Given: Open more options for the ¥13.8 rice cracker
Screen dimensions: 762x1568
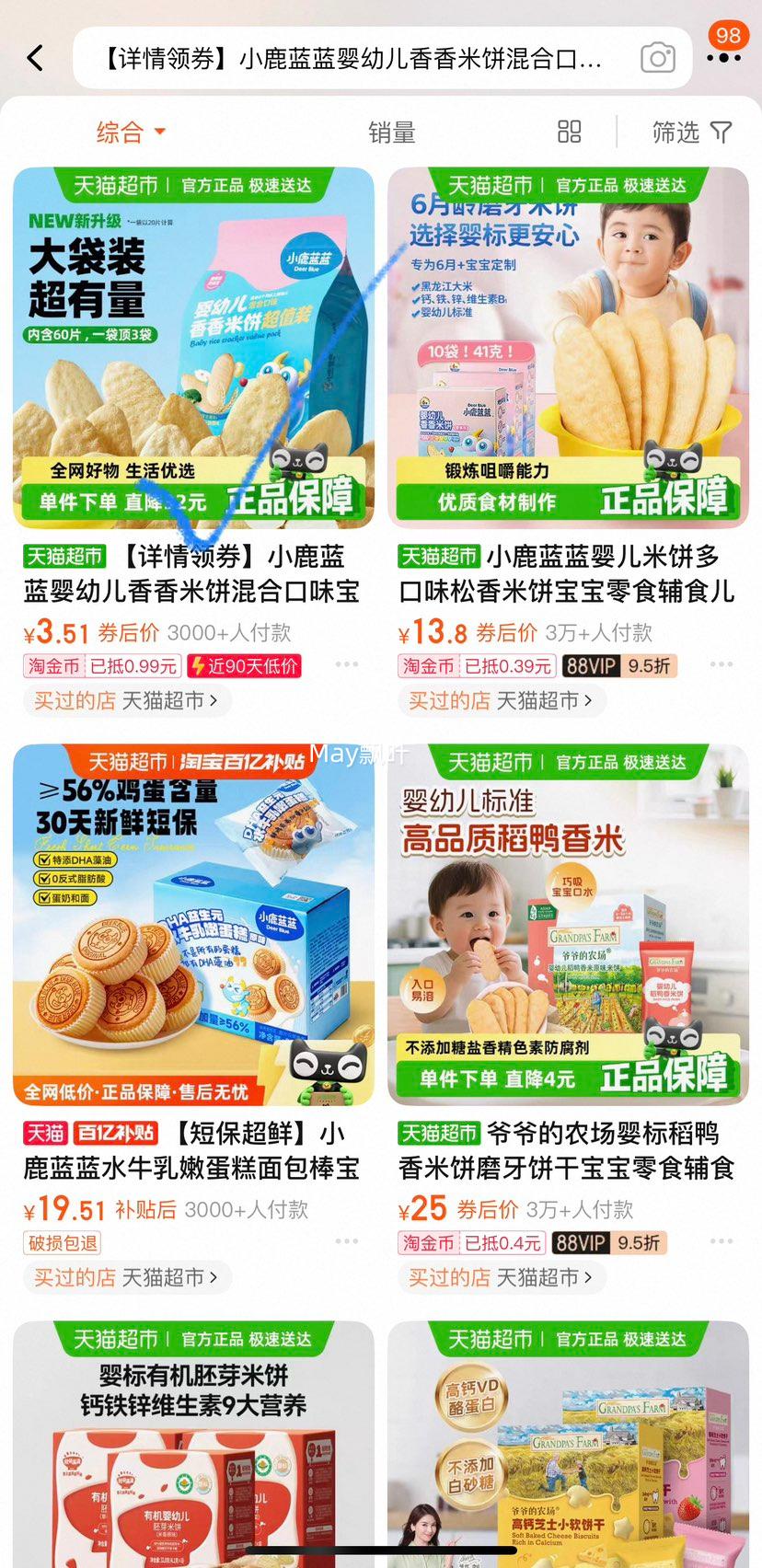Looking at the screenshot, I should (722, 664).
